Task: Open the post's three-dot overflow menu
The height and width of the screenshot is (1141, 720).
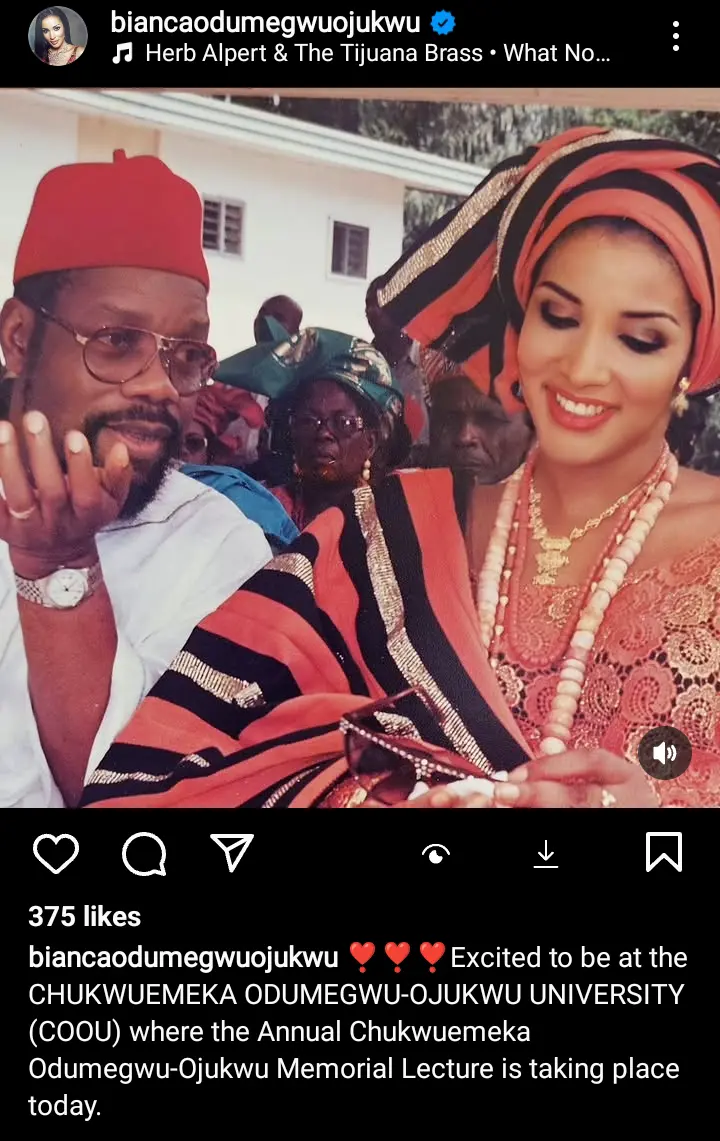Action: (676, 36)
